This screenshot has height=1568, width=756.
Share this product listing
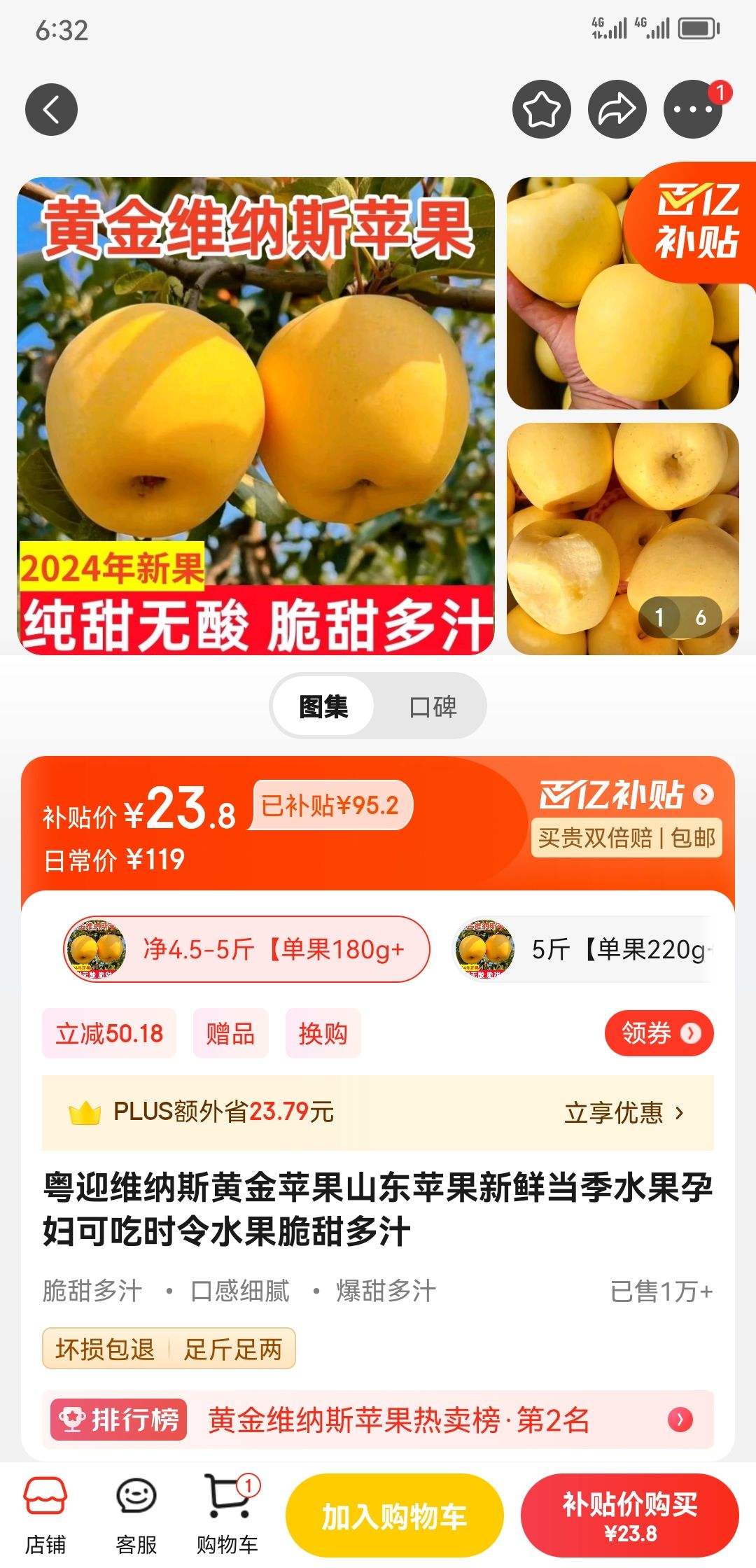(x=617, y=110)
